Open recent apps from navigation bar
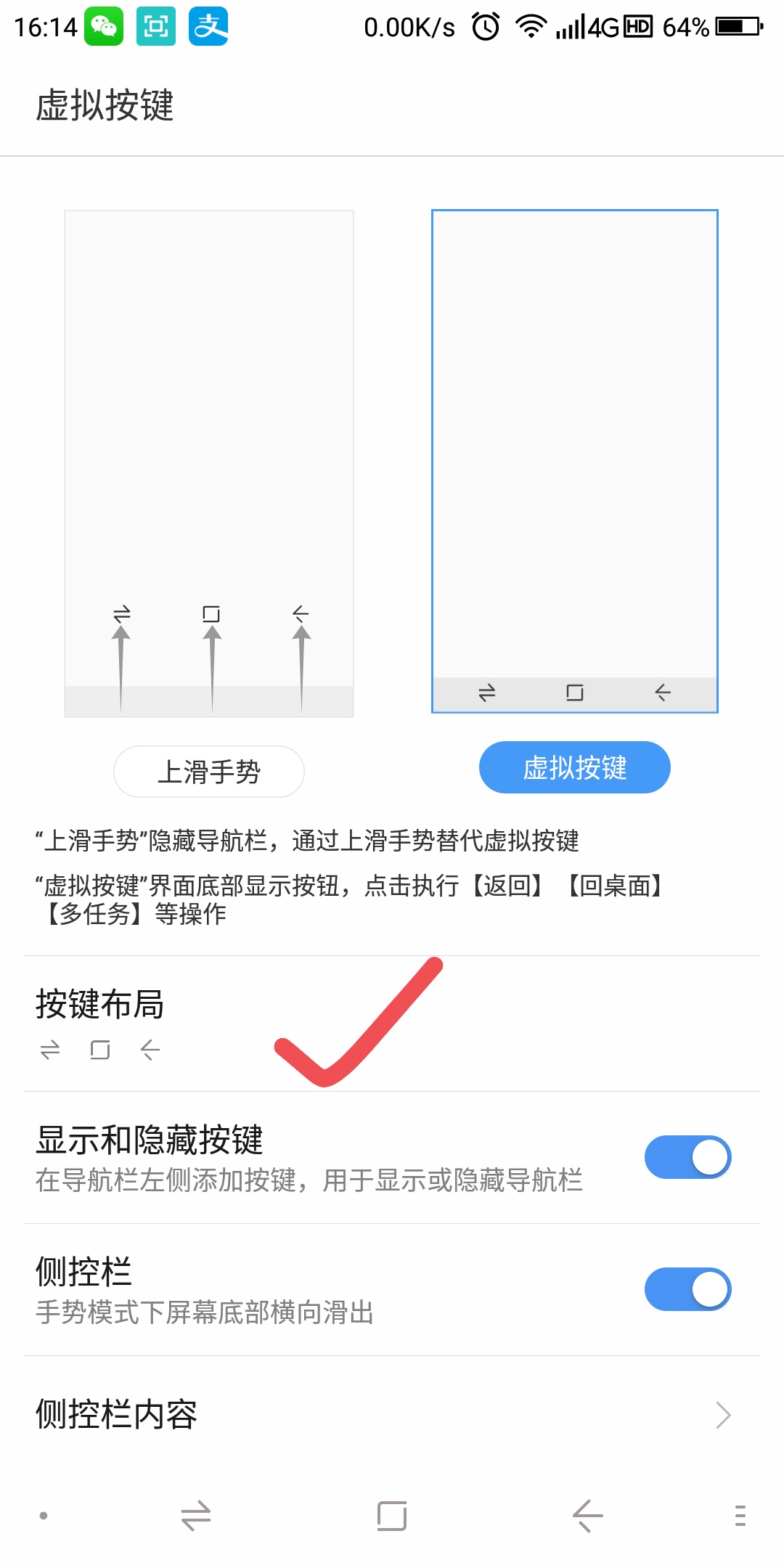Image resolution: width=784 pixels, height=1568 pixels. point(196,1516)
